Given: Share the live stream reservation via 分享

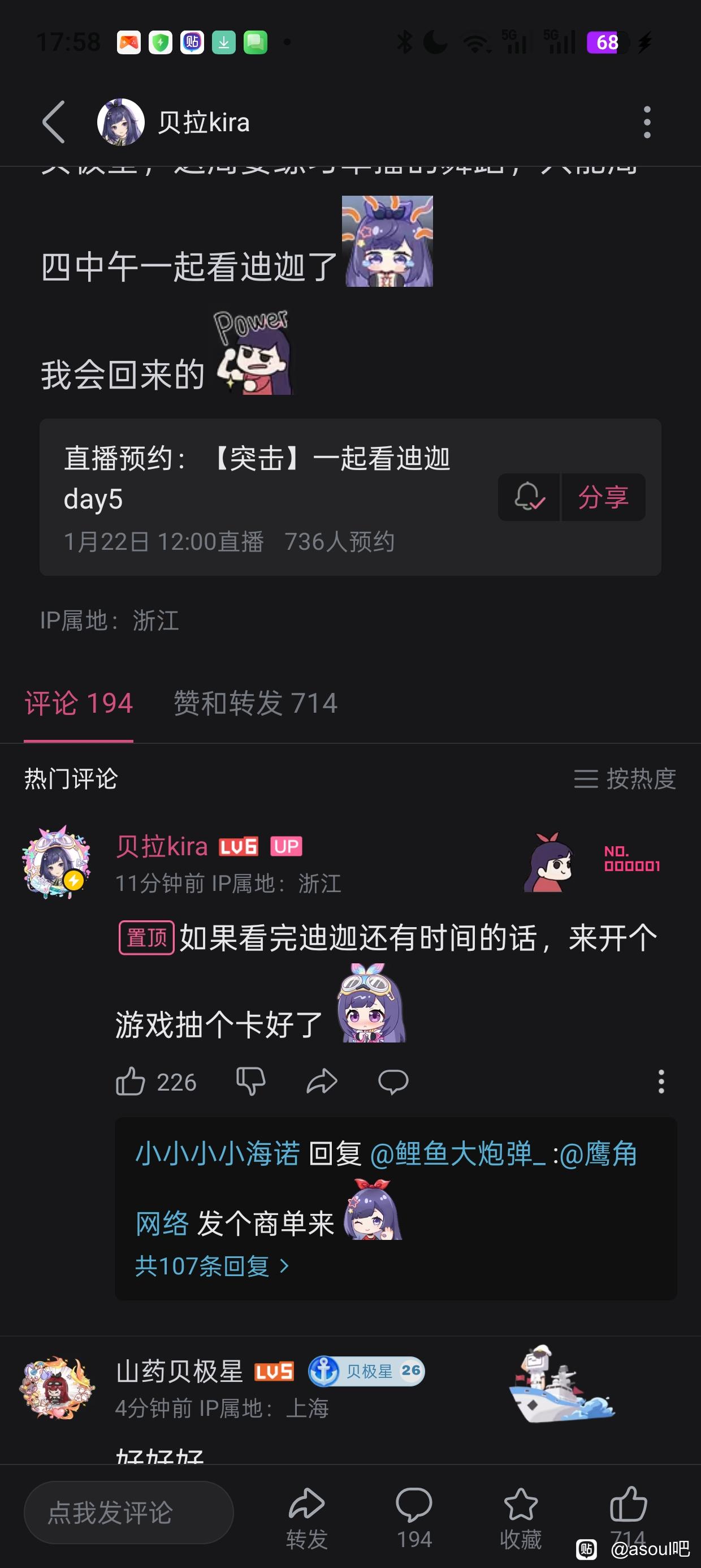Looking at the screenshot, I should pos(603,497).
